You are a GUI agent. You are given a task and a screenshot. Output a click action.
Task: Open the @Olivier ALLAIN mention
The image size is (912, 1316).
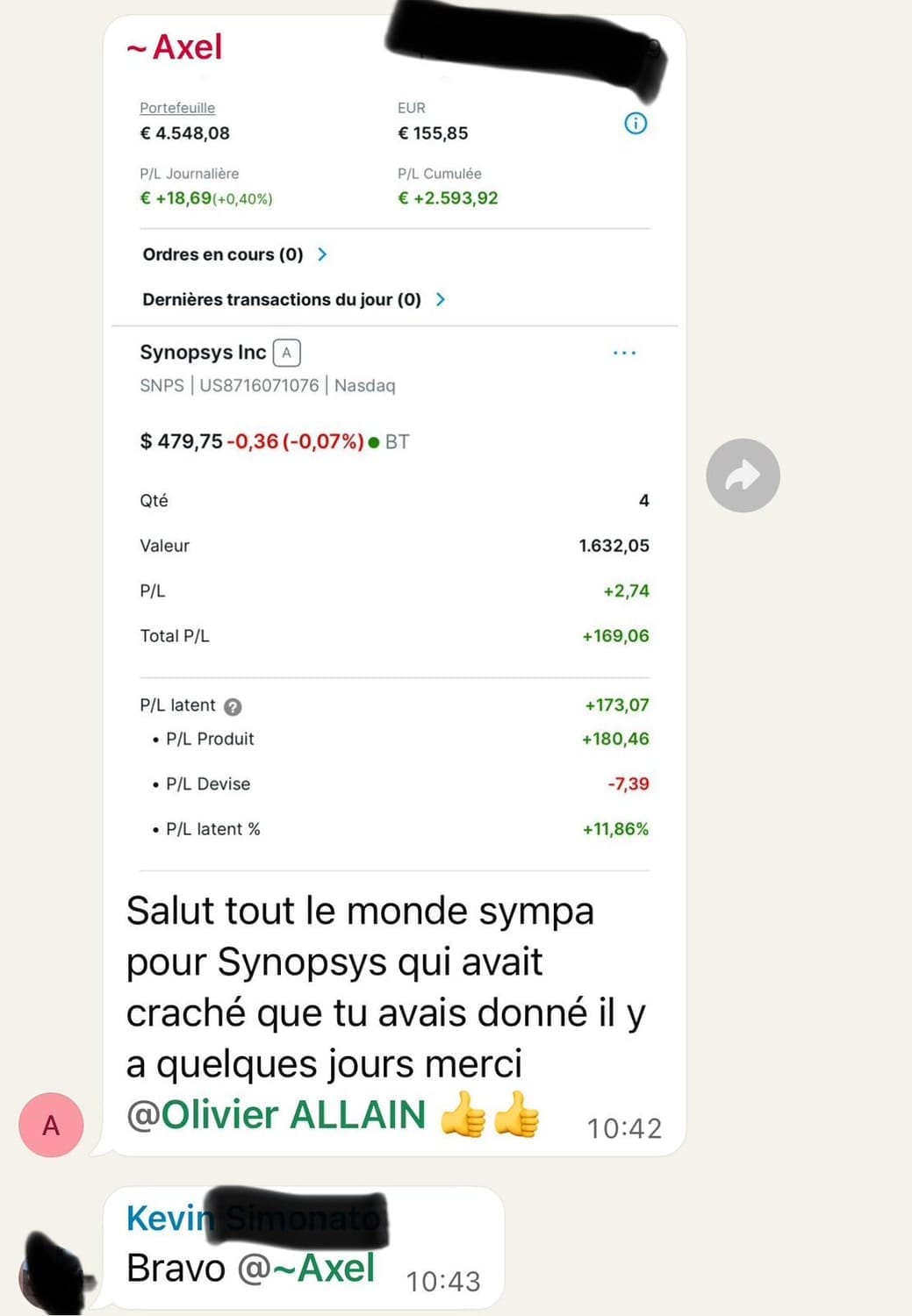click(276, 1115)
